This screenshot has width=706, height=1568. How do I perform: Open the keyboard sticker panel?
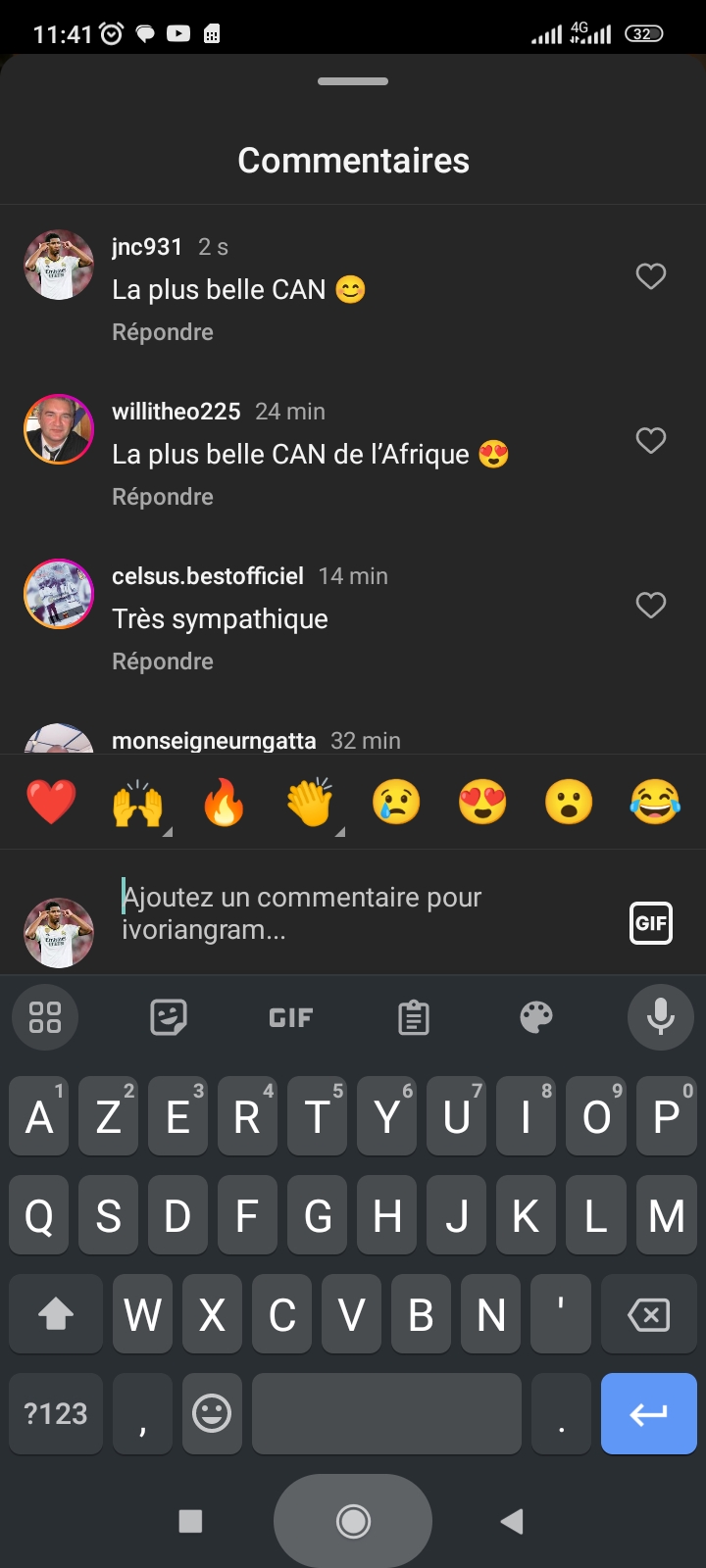(x=169, y=1017)
